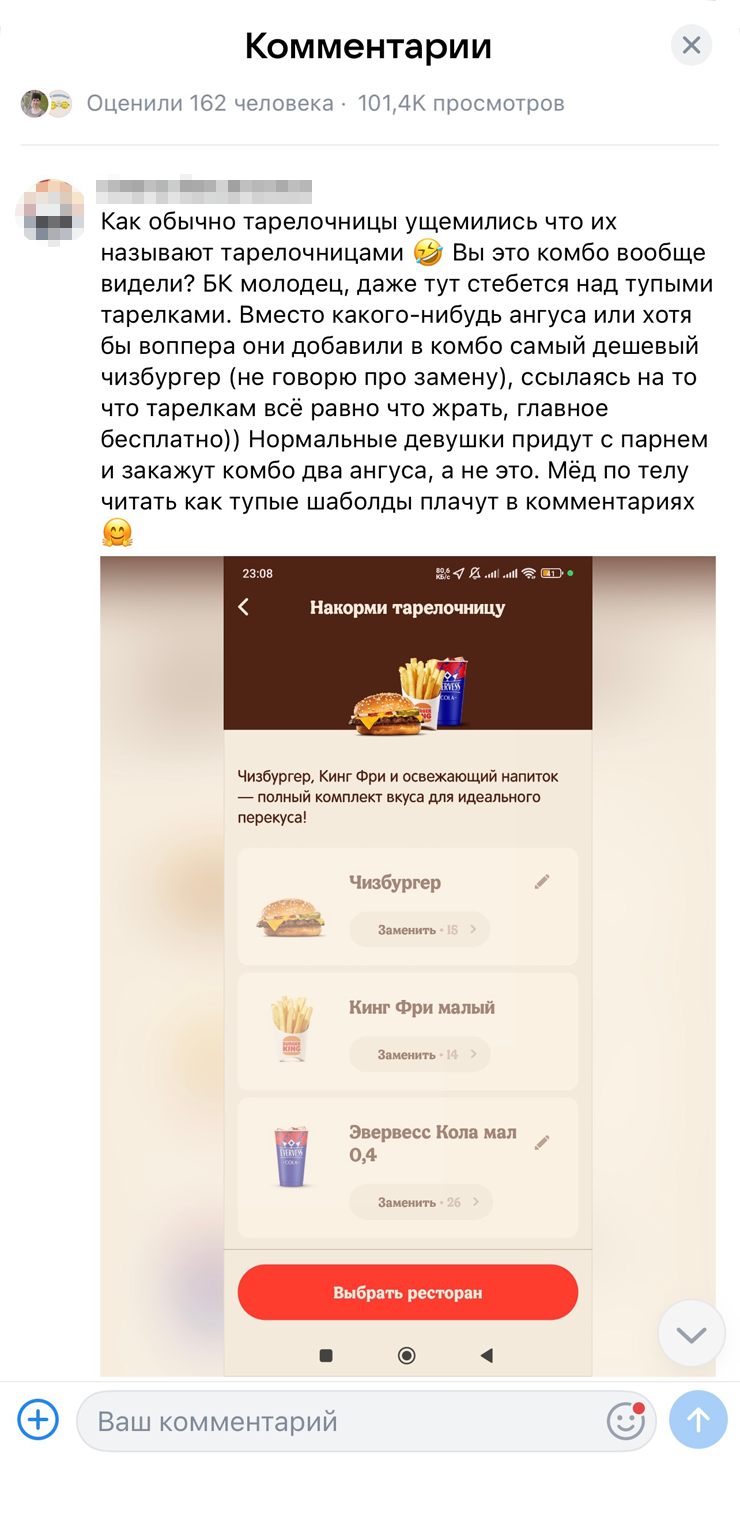The height and width of the screenshot is (1520, 740).
Task: Send the comment with arrow button
Action: pos(698,1419)
